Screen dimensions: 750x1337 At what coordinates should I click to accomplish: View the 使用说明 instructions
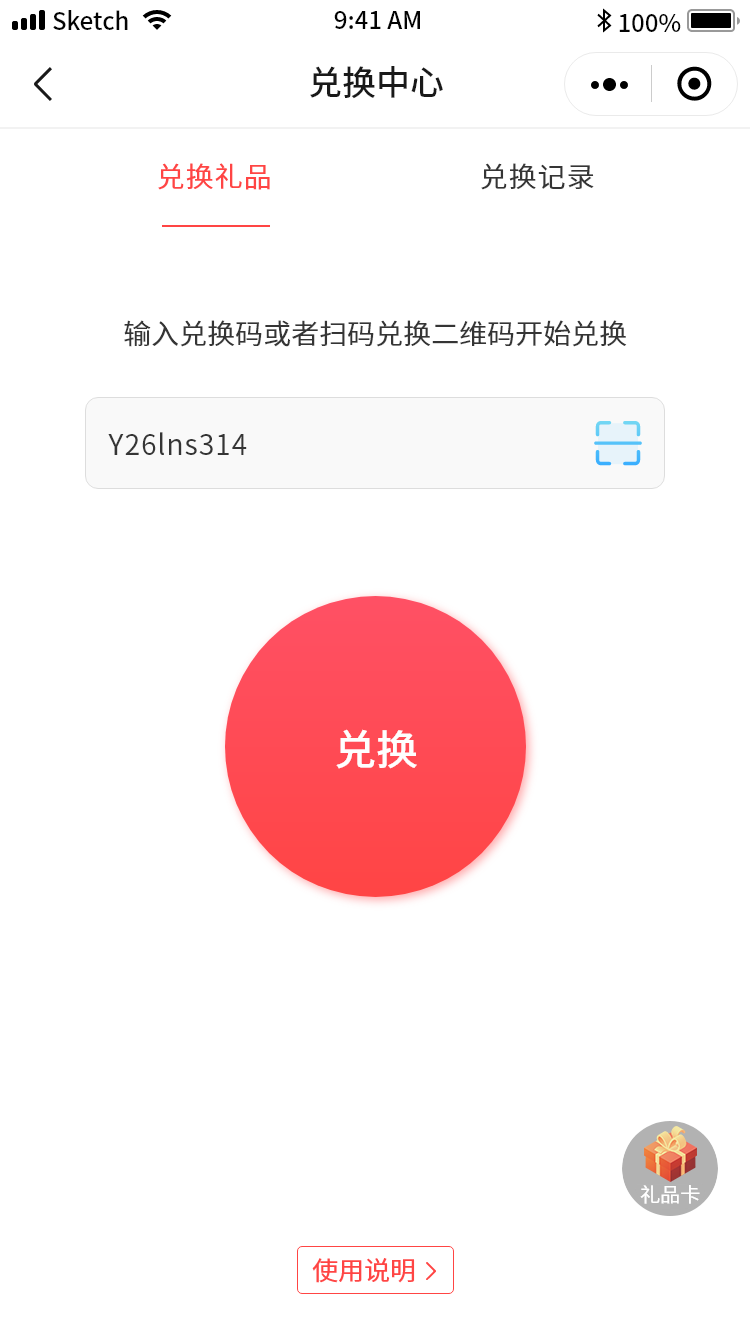(x=375, y=1270)
